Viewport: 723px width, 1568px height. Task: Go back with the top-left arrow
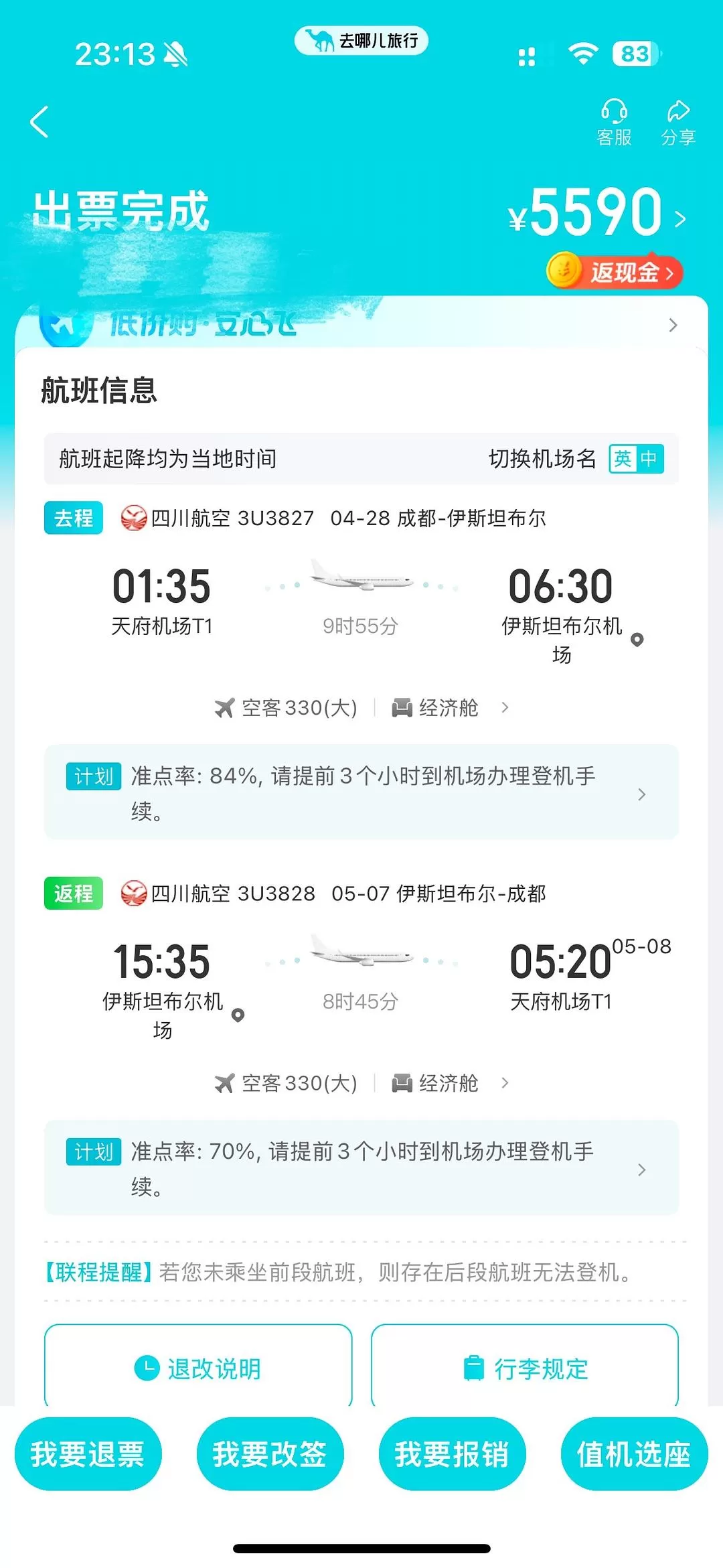coord(40,122)
